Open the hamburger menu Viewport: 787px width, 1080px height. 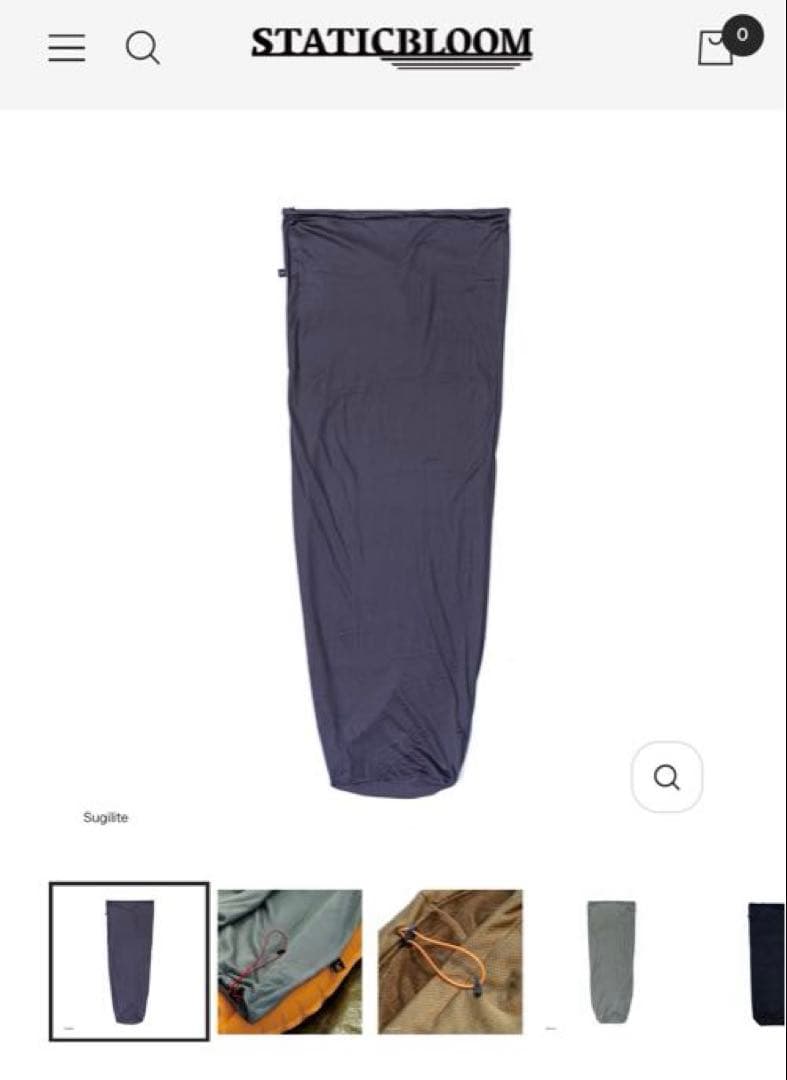67,47
